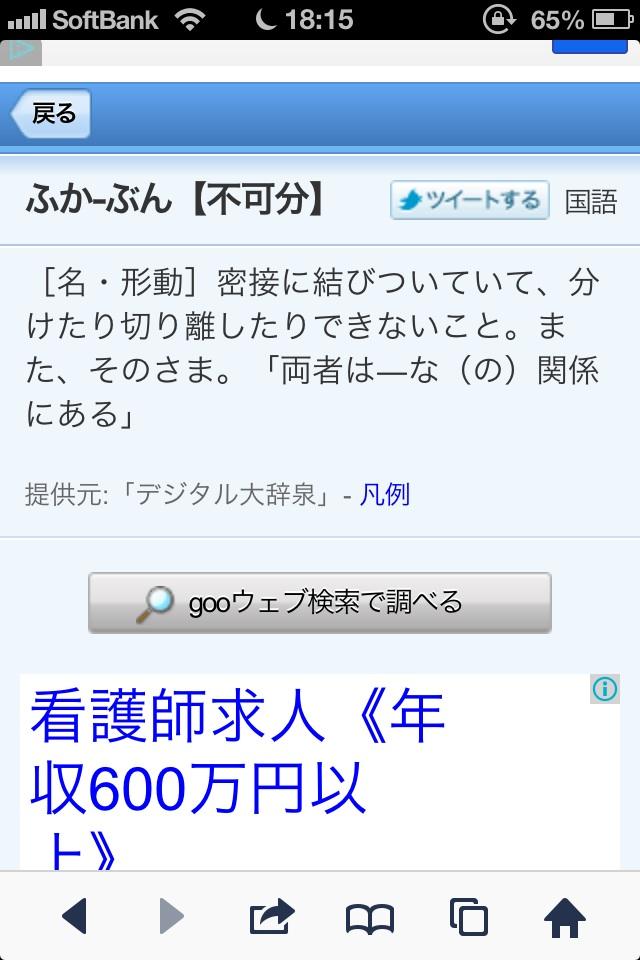Tweet this word with ツイートする
The width and height of the screenshot is (640, 960).
click(x=469, y=200)
